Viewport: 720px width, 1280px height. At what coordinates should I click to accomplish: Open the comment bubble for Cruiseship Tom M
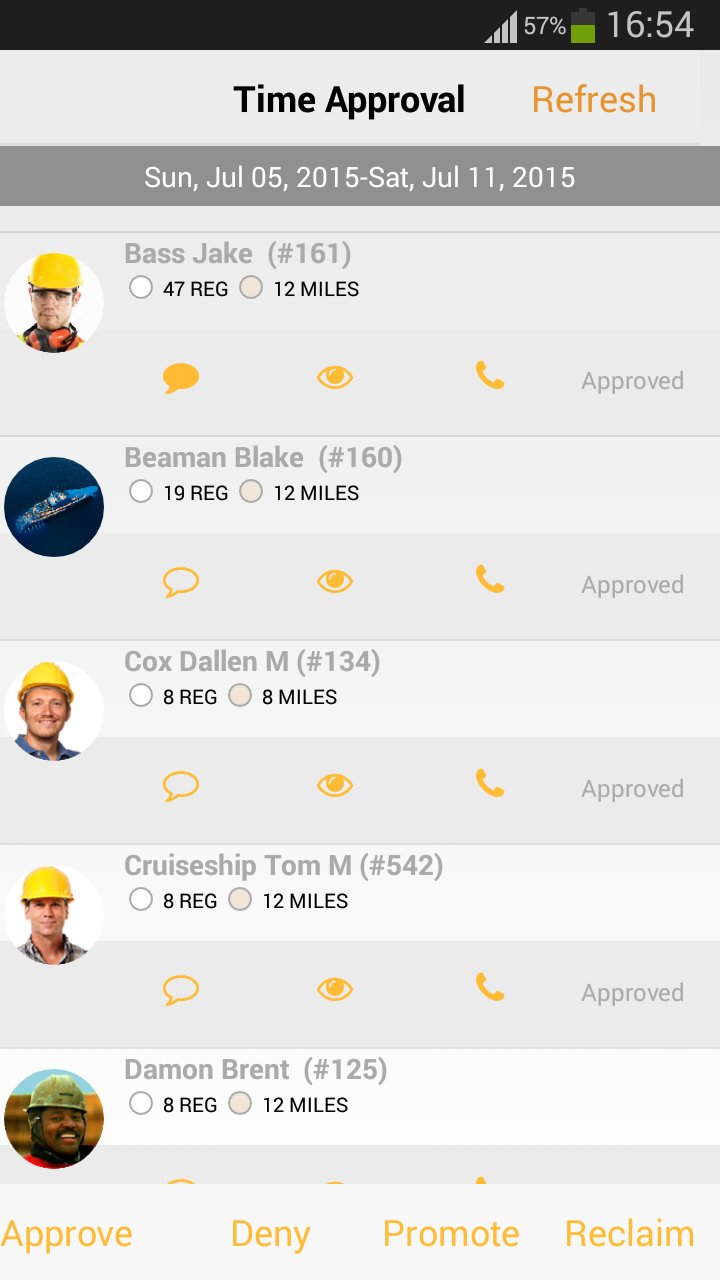(181, 990)
